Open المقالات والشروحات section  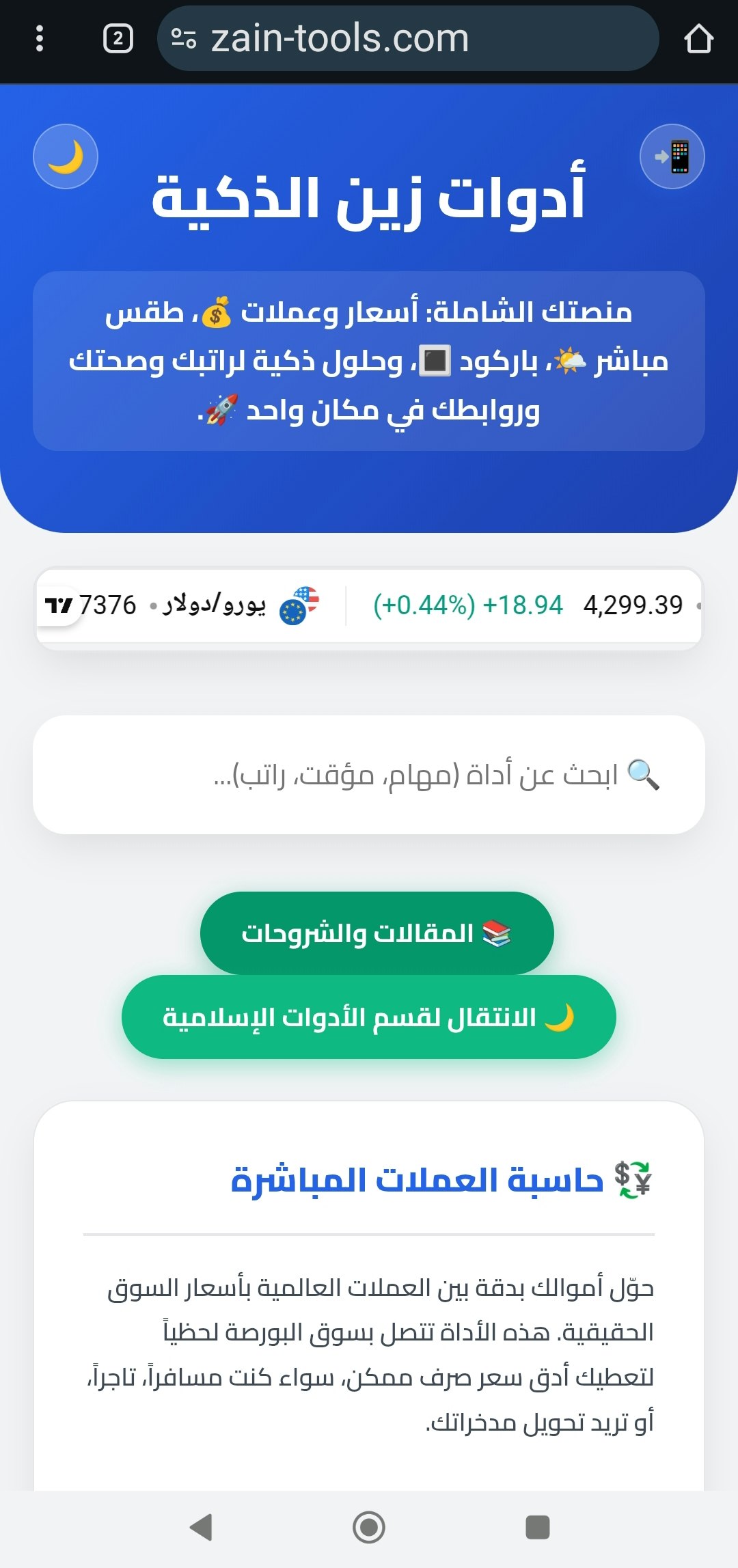click(x=369, y=932)
